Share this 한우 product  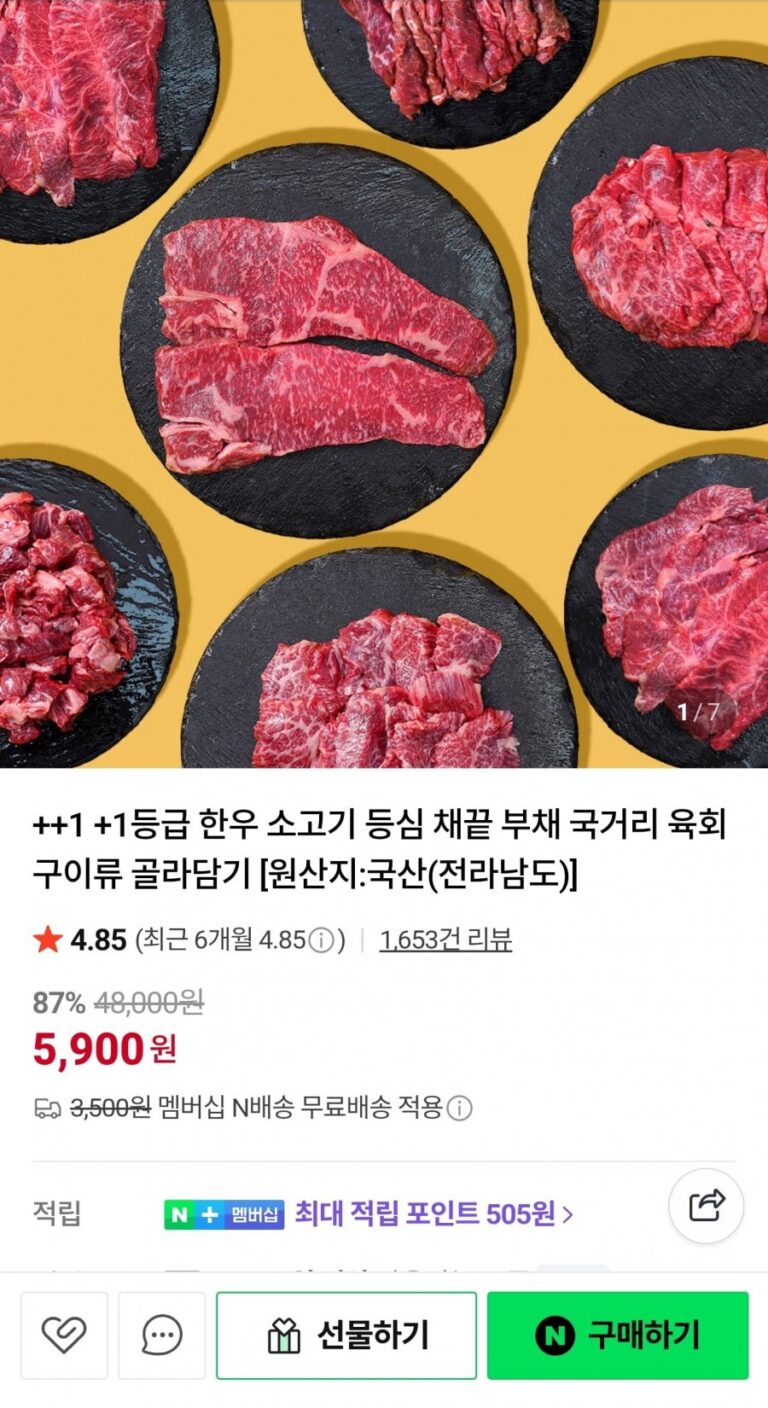pos(706,1206)
